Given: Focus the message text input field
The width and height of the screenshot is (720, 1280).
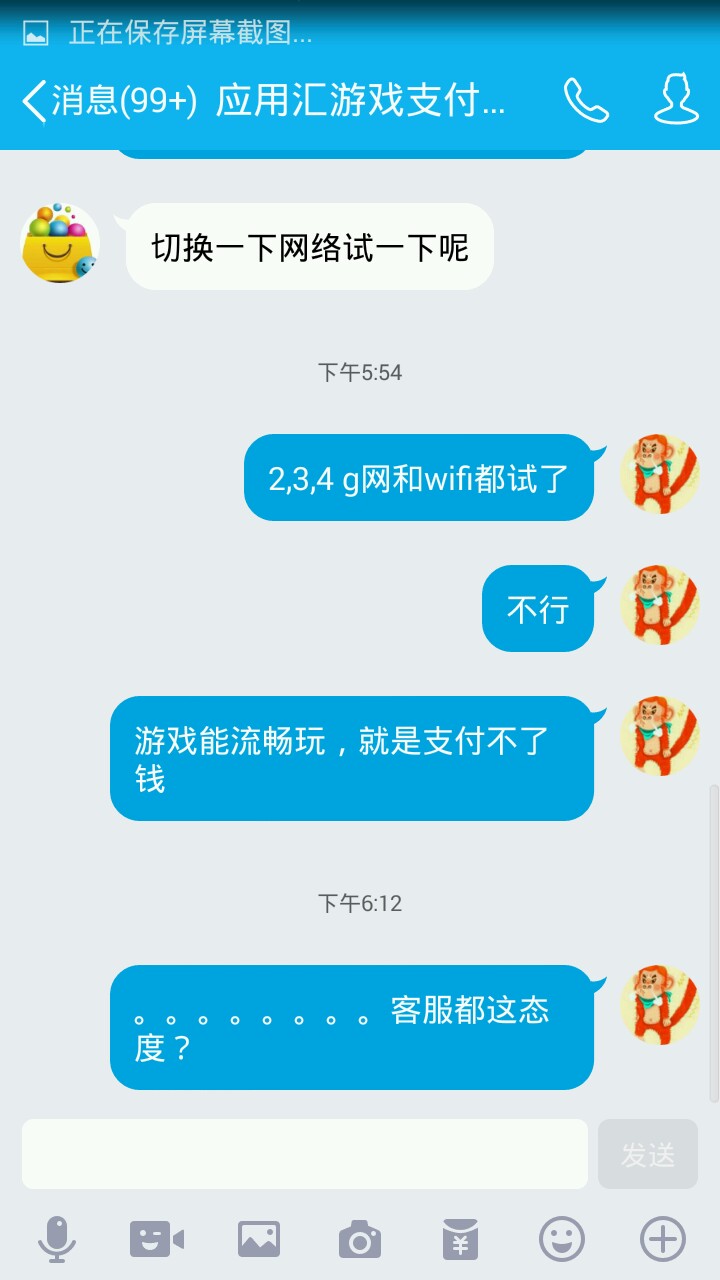Looking at the screenshot, I should click(305, 1154).
